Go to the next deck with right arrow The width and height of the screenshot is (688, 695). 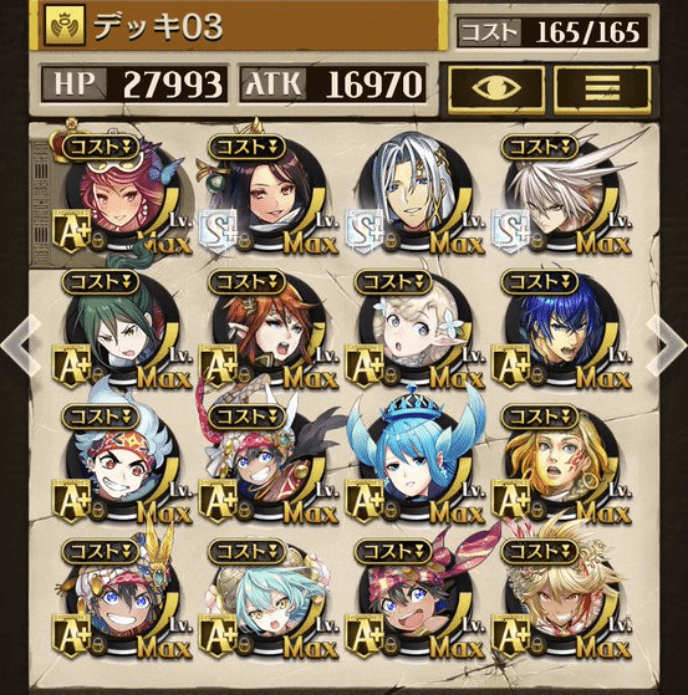(666, 346)
